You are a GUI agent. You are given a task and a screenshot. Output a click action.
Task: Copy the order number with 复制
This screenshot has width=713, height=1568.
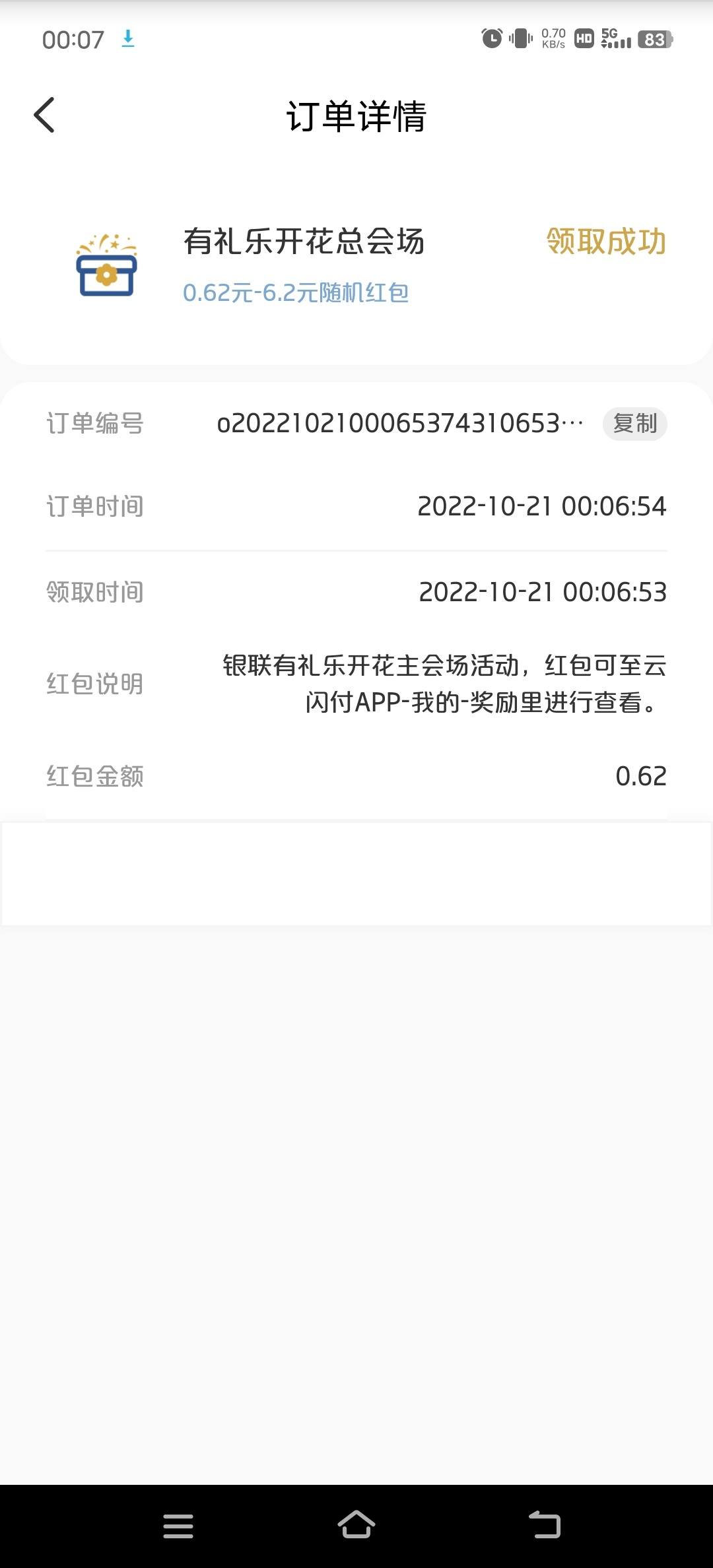[x=634, y=423]
